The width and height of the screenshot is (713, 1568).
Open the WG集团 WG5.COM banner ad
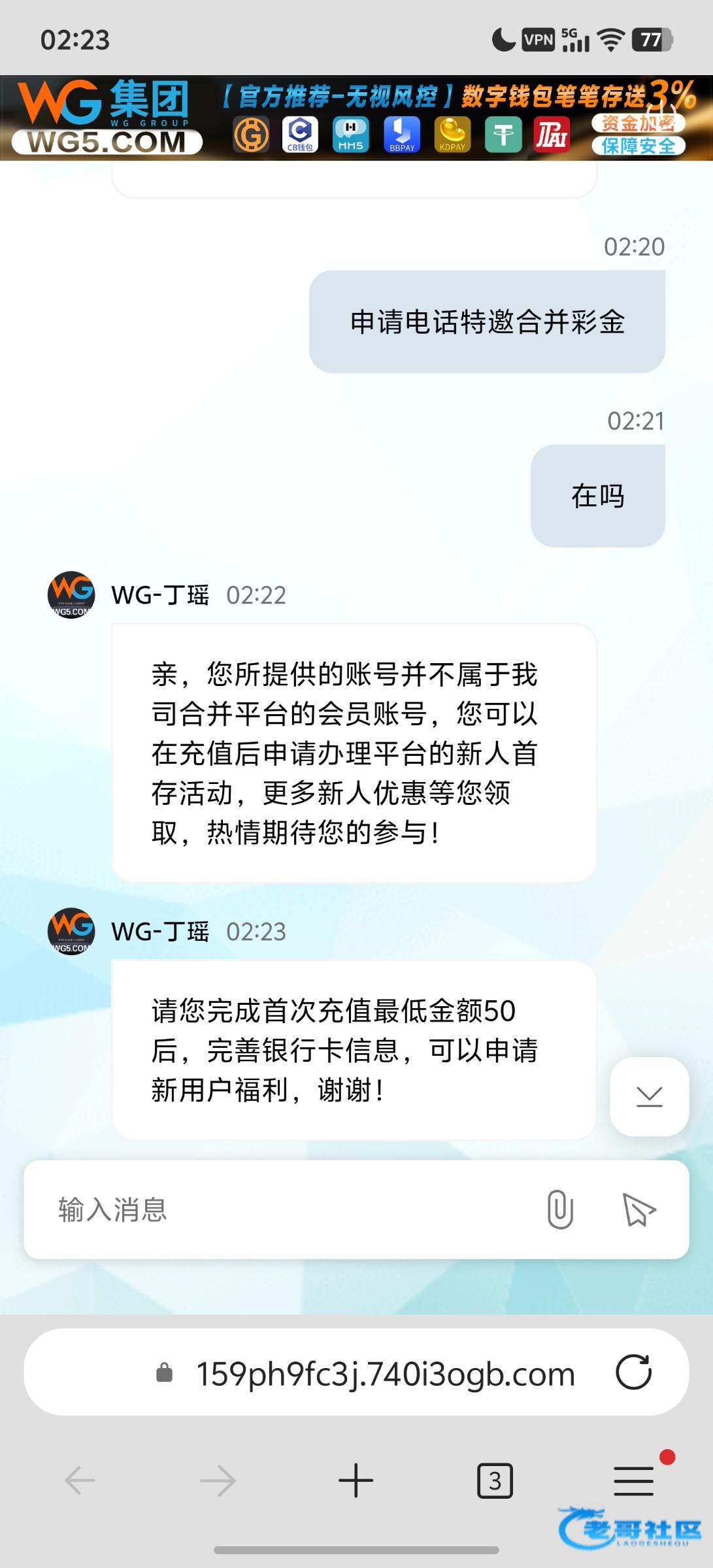point(356,118)
